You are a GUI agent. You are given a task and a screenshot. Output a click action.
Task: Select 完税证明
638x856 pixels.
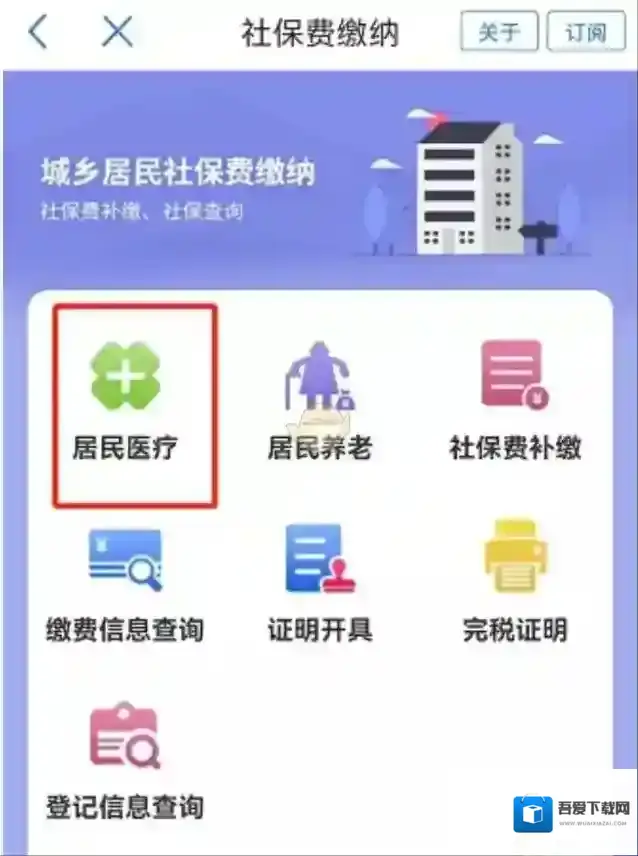click(515, 585)
